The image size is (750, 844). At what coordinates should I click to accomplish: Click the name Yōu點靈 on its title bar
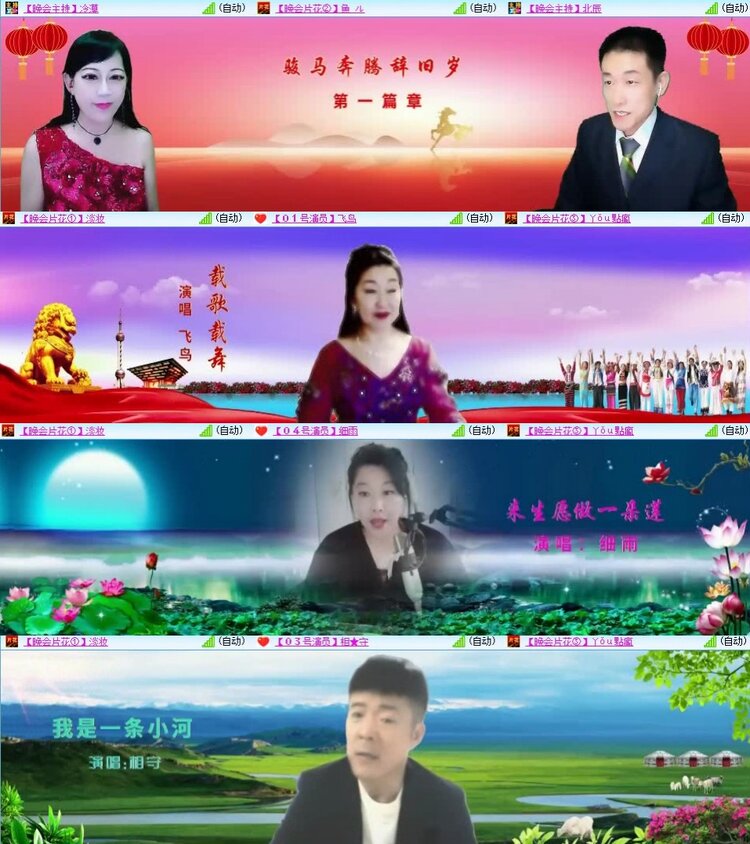[608, 218]
